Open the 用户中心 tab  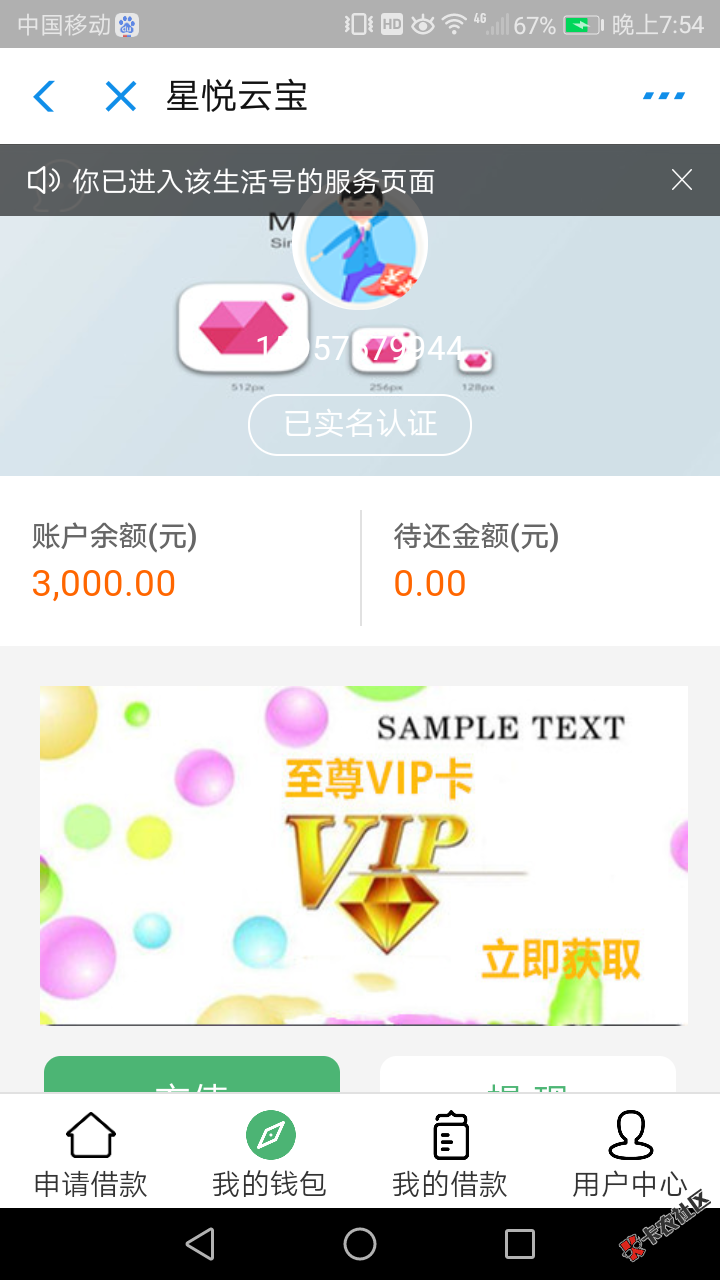(630, 1153)
